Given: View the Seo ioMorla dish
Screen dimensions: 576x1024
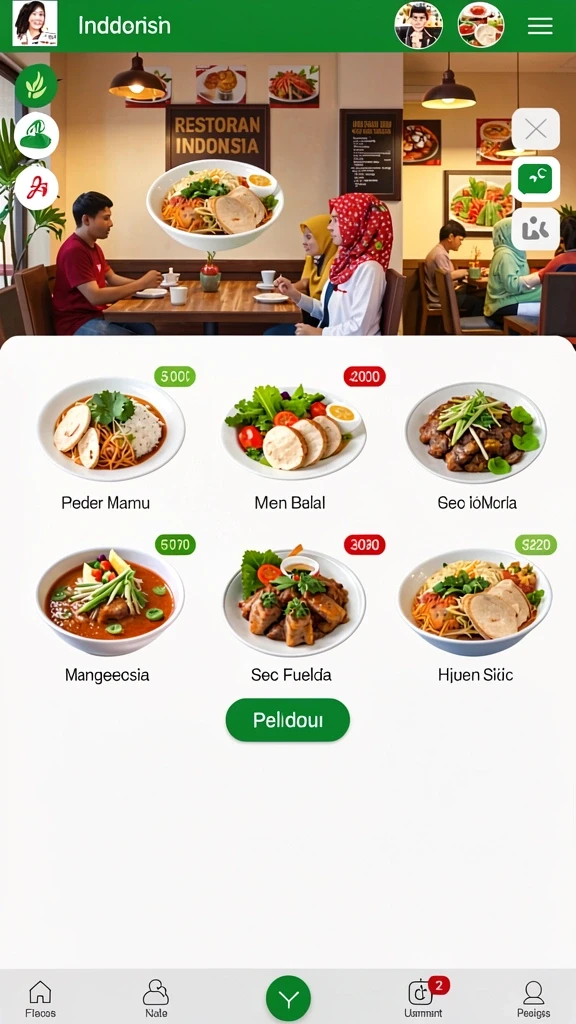Looking at the screenshot, I should coord(477,445).
